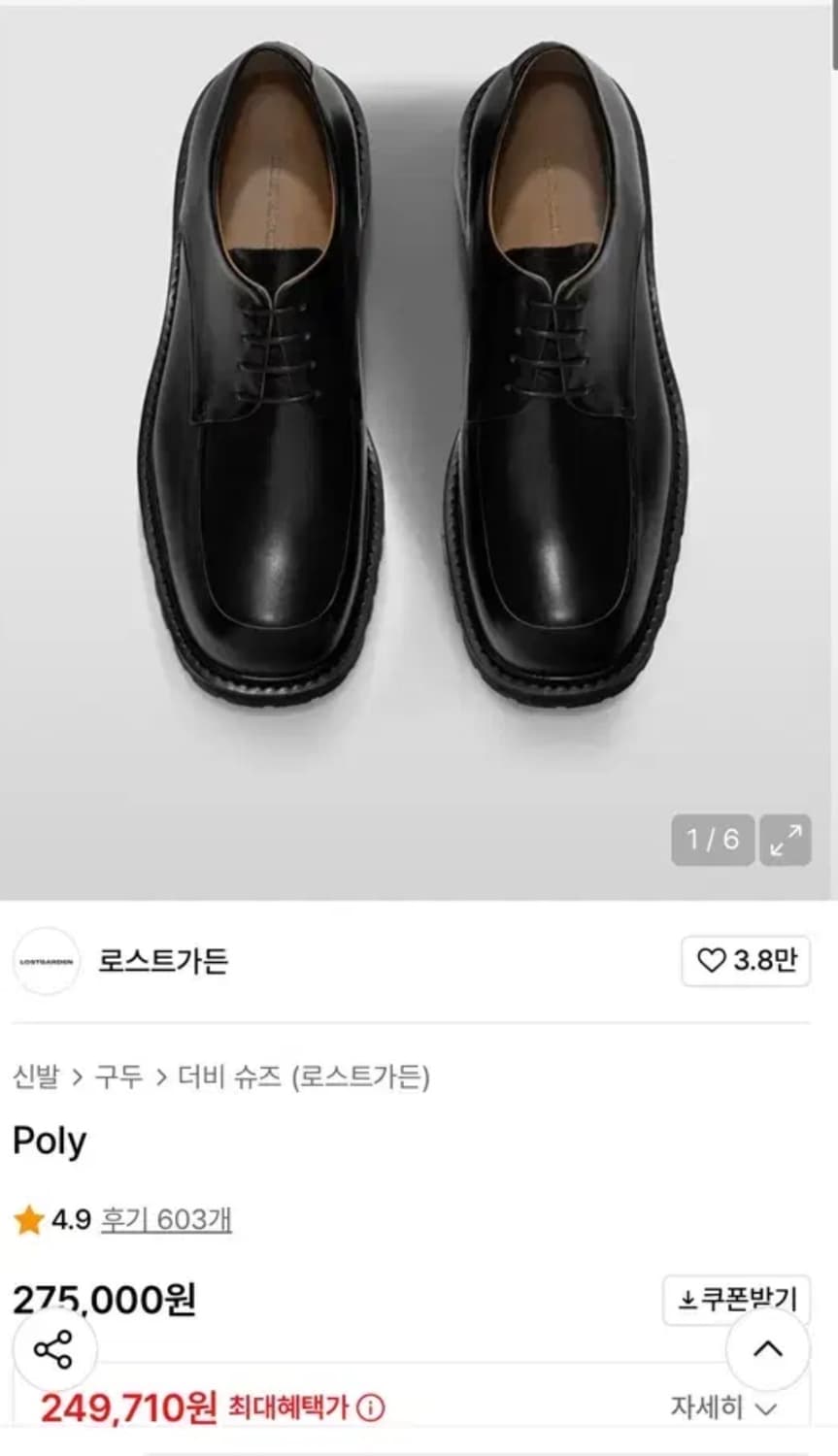Screen dimensions: 838x1456
Task: Click the chevron beside 자세히
Action: (764, 1406)
